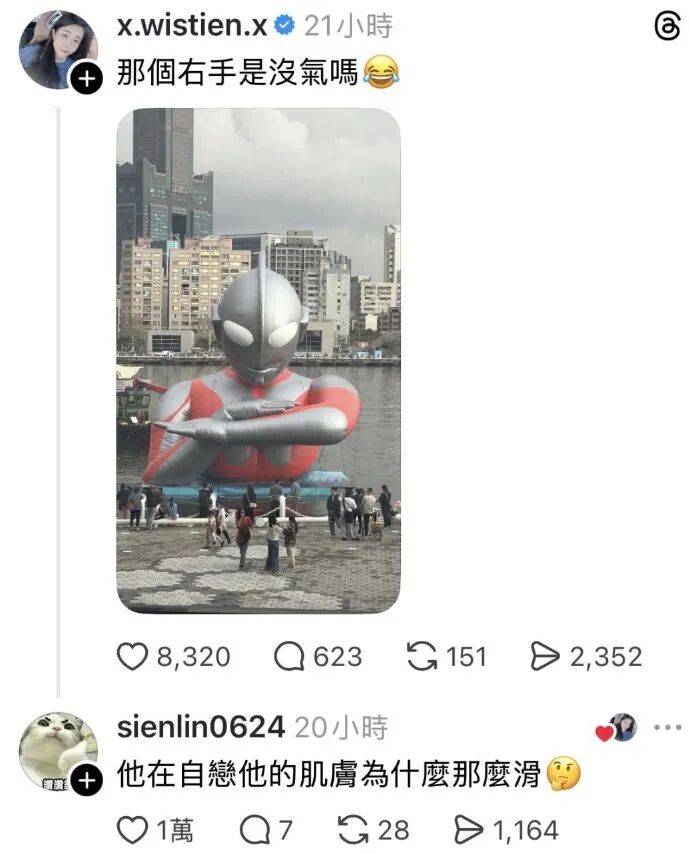The image size is (690, 854).
Task: Share x.wistien.x's post
Action: [x=546, y=657]
